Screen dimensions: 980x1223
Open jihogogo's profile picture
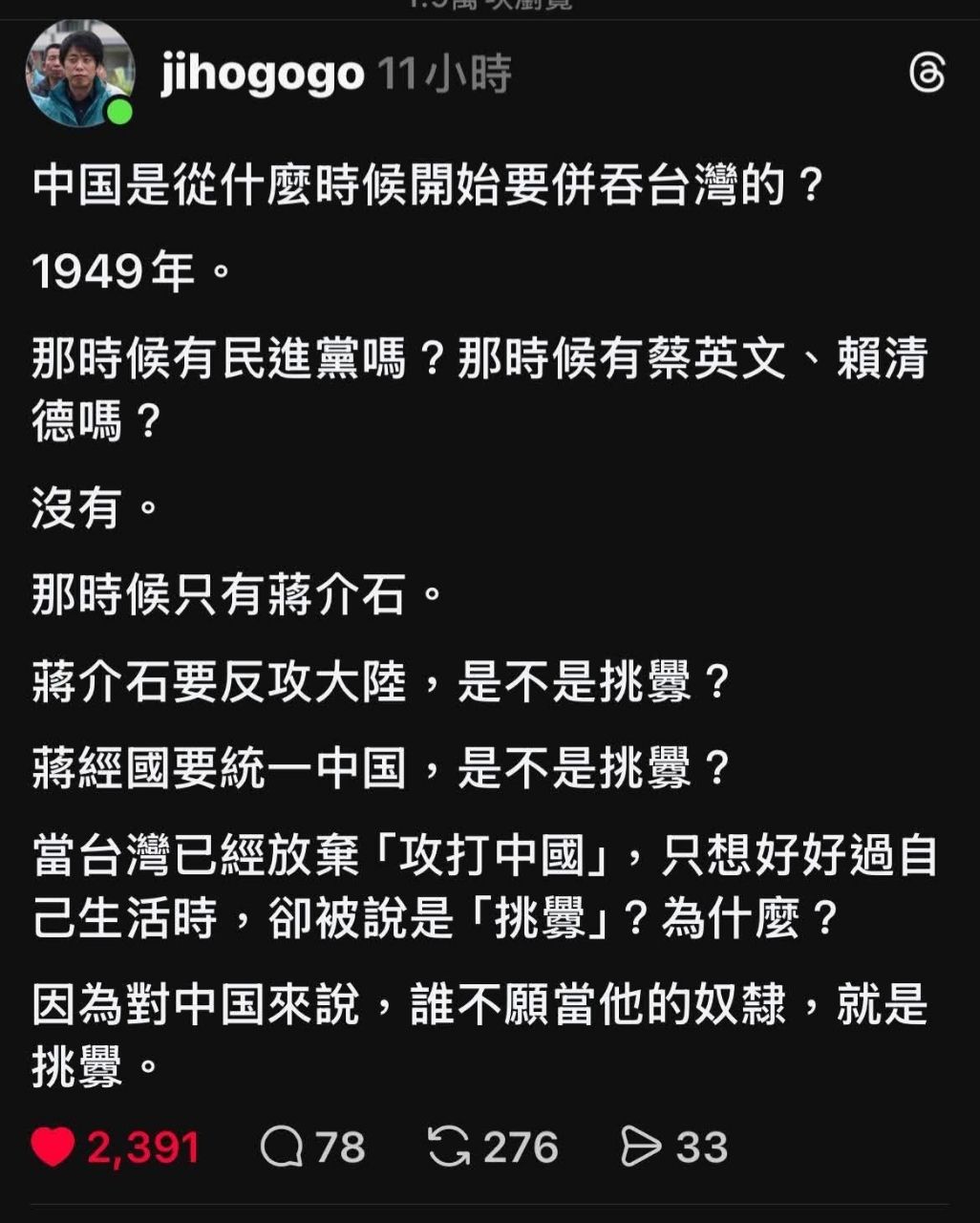79,75
